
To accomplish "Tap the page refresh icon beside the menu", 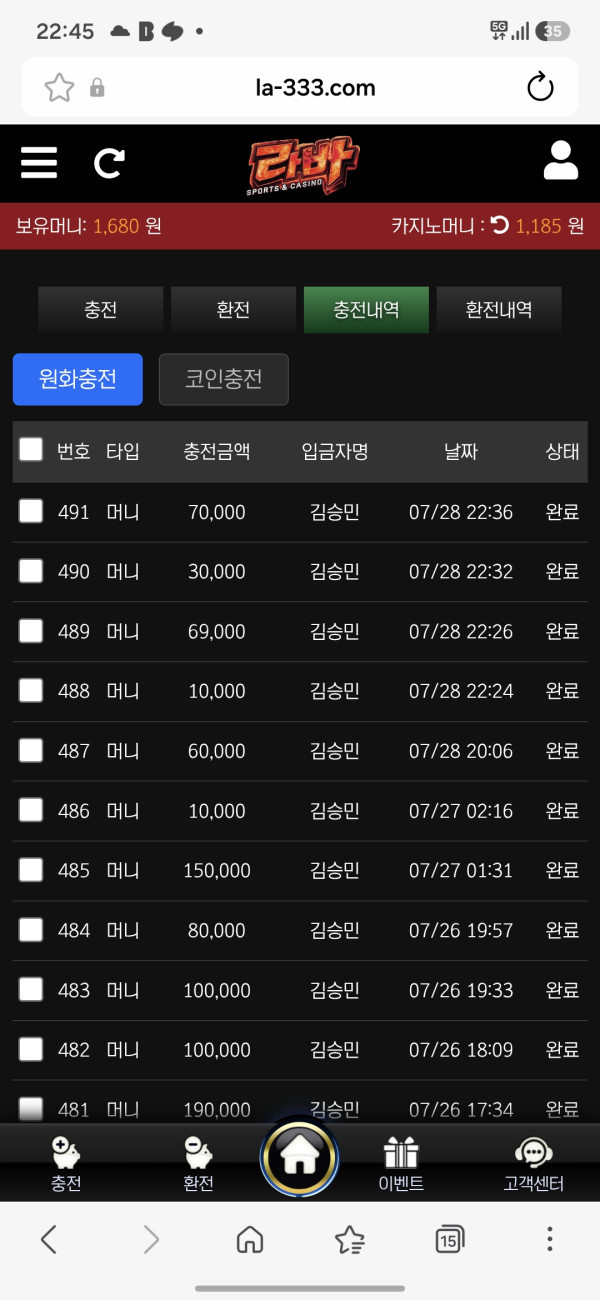I will (x=109, y=162).
